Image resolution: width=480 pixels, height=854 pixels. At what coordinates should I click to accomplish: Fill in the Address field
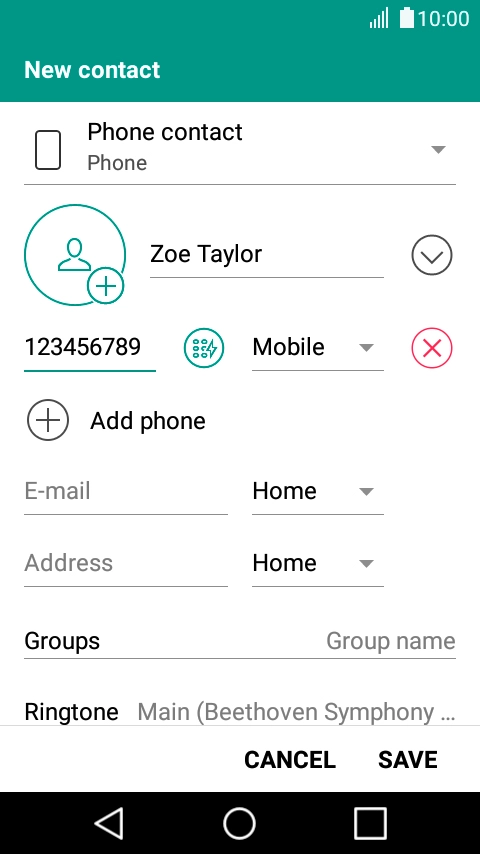[x=126, y=563]
